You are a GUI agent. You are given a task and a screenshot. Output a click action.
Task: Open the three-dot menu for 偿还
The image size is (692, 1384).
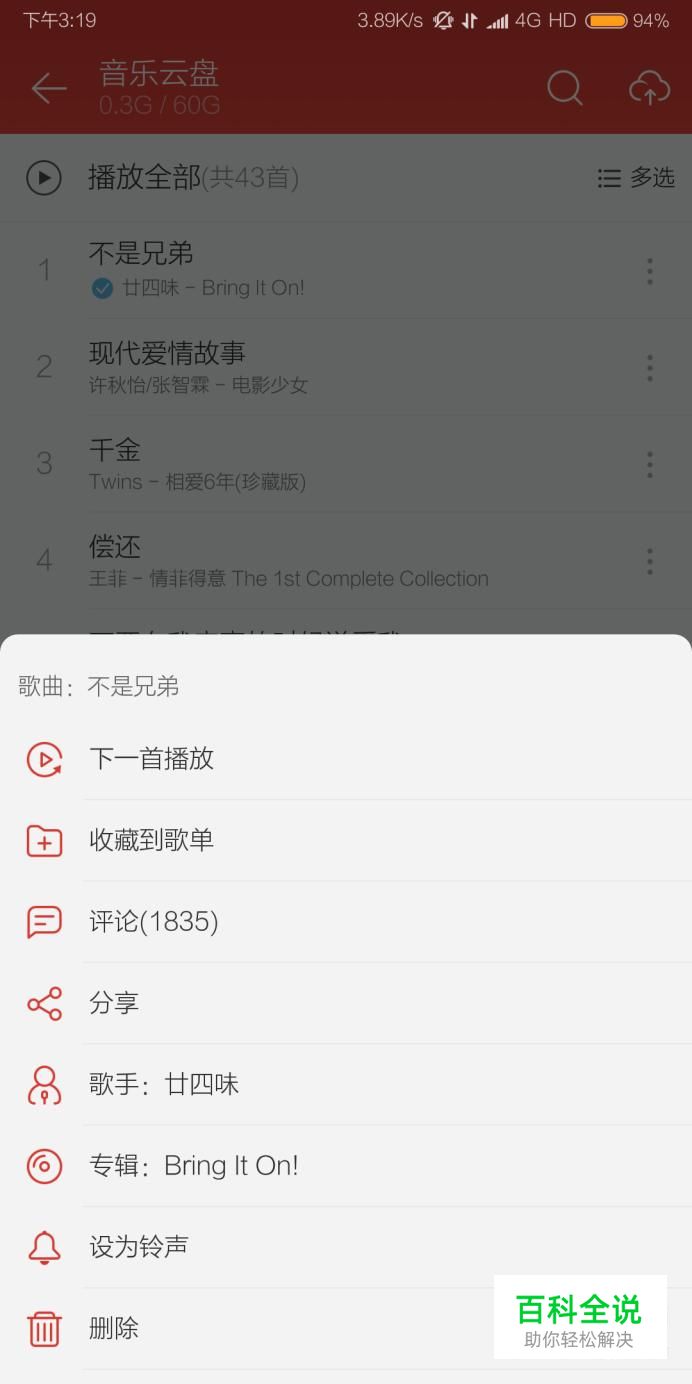pyautogui.click(x=650, y=561)
